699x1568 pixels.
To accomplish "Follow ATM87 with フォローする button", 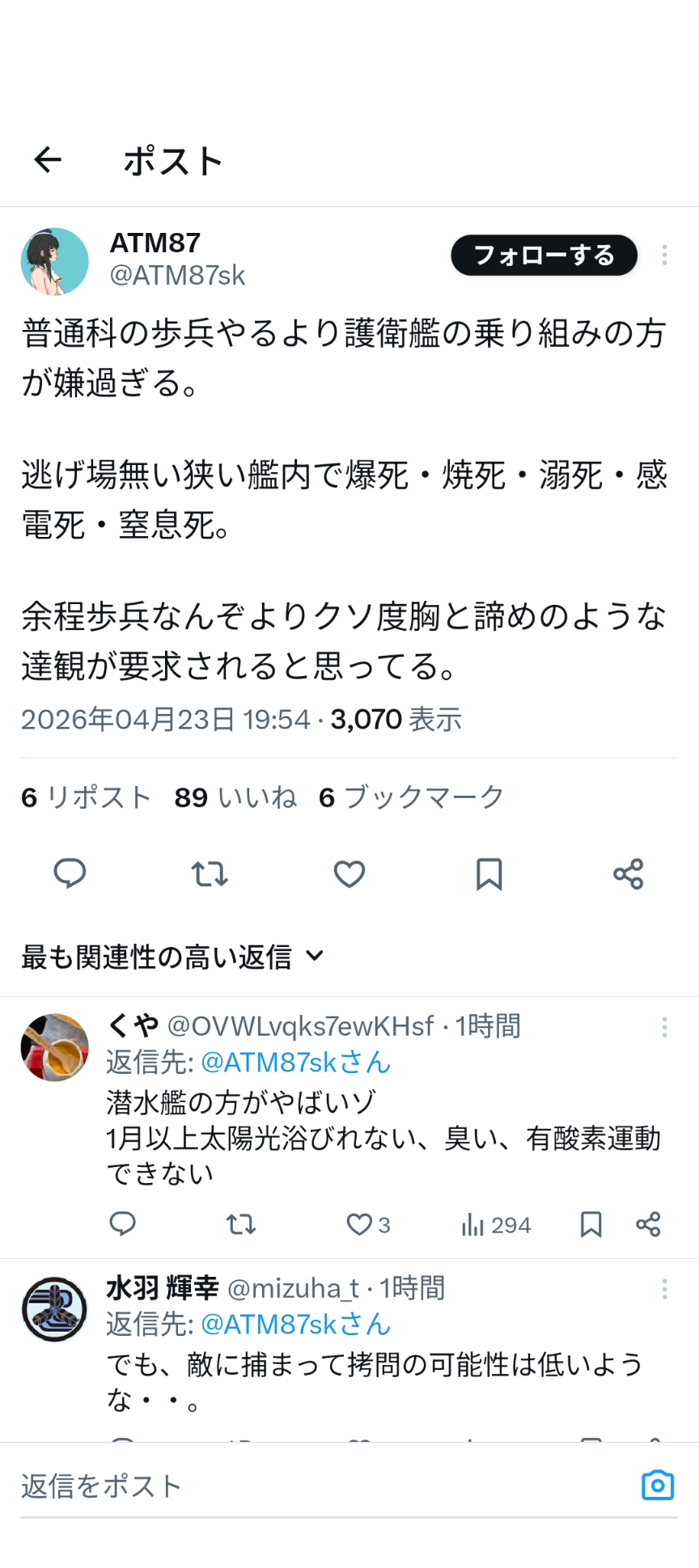I will [544, 256].
